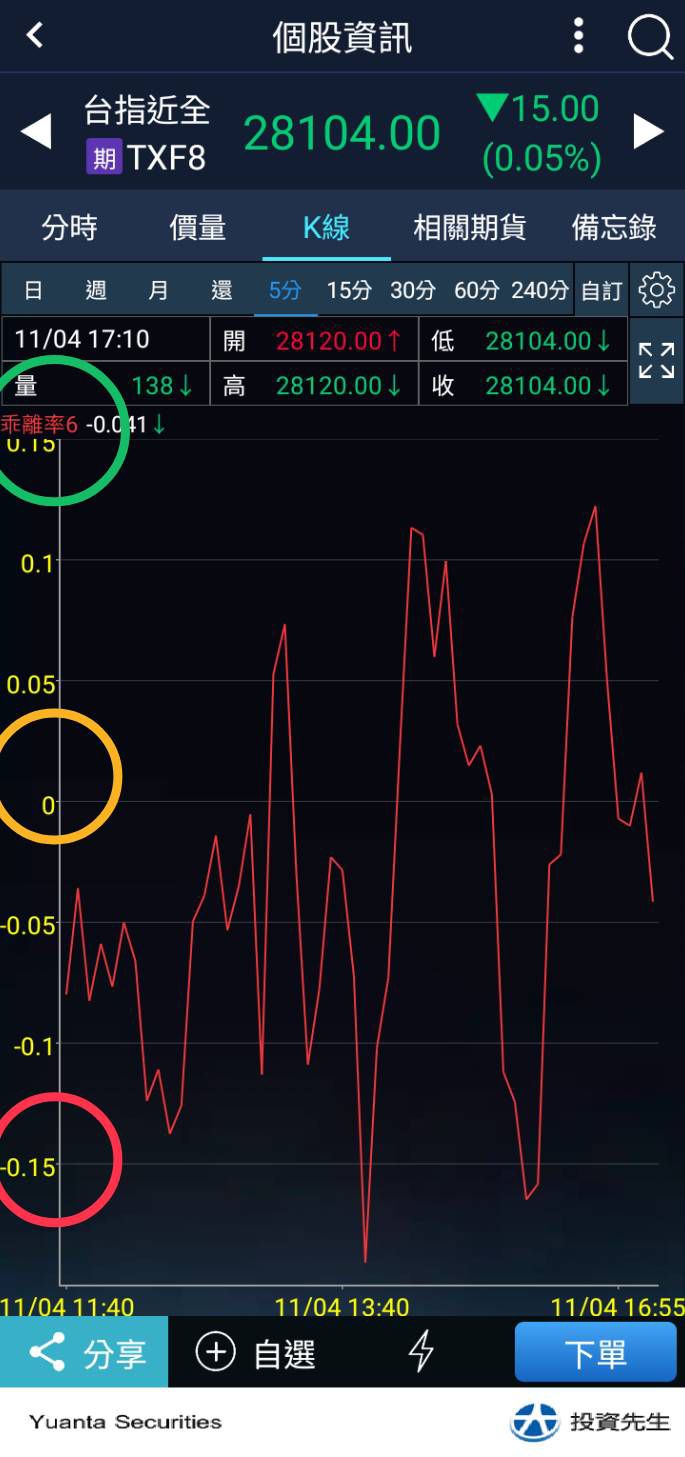Expand chart to fullscreen

coord(656,360)
